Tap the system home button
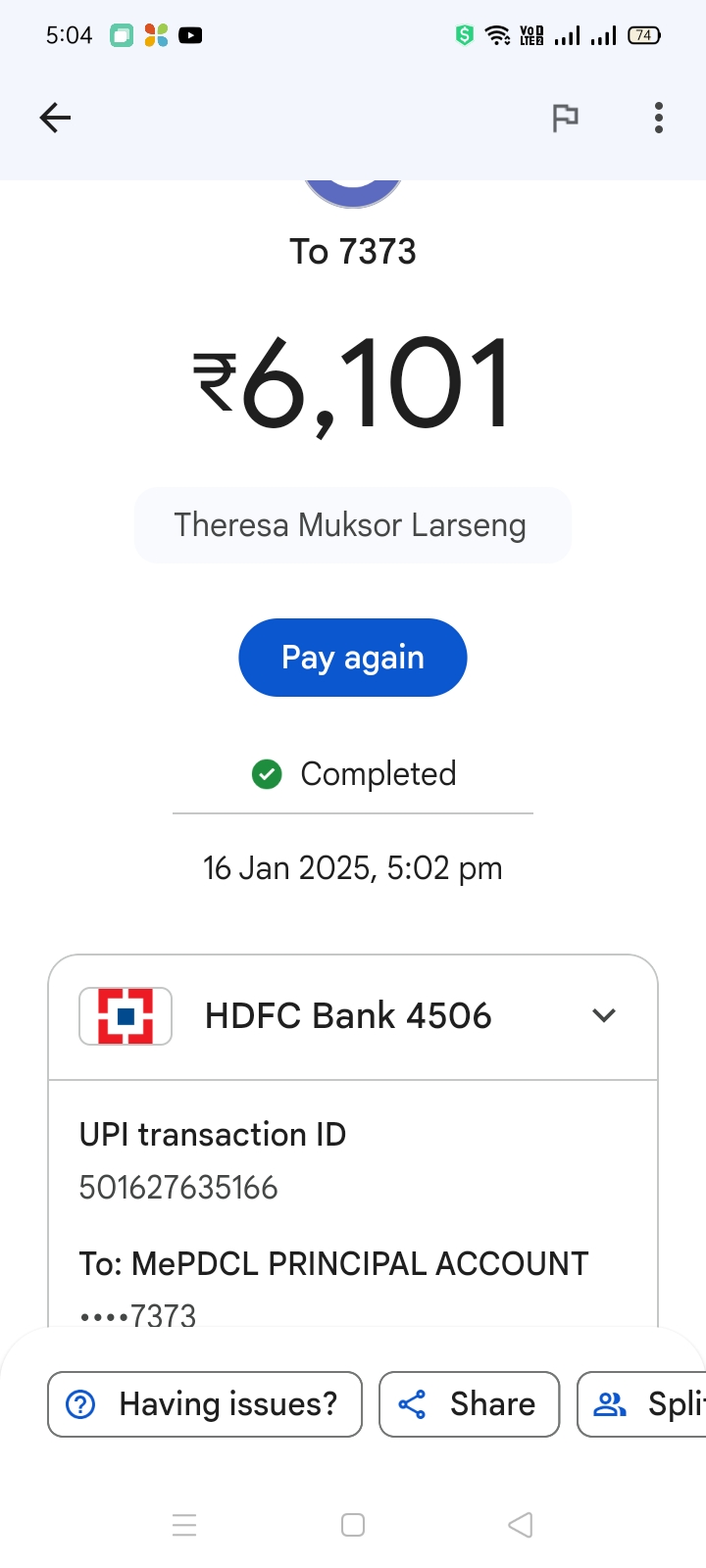Viewport: 706px width, 1568px height. coord(353,1525)
